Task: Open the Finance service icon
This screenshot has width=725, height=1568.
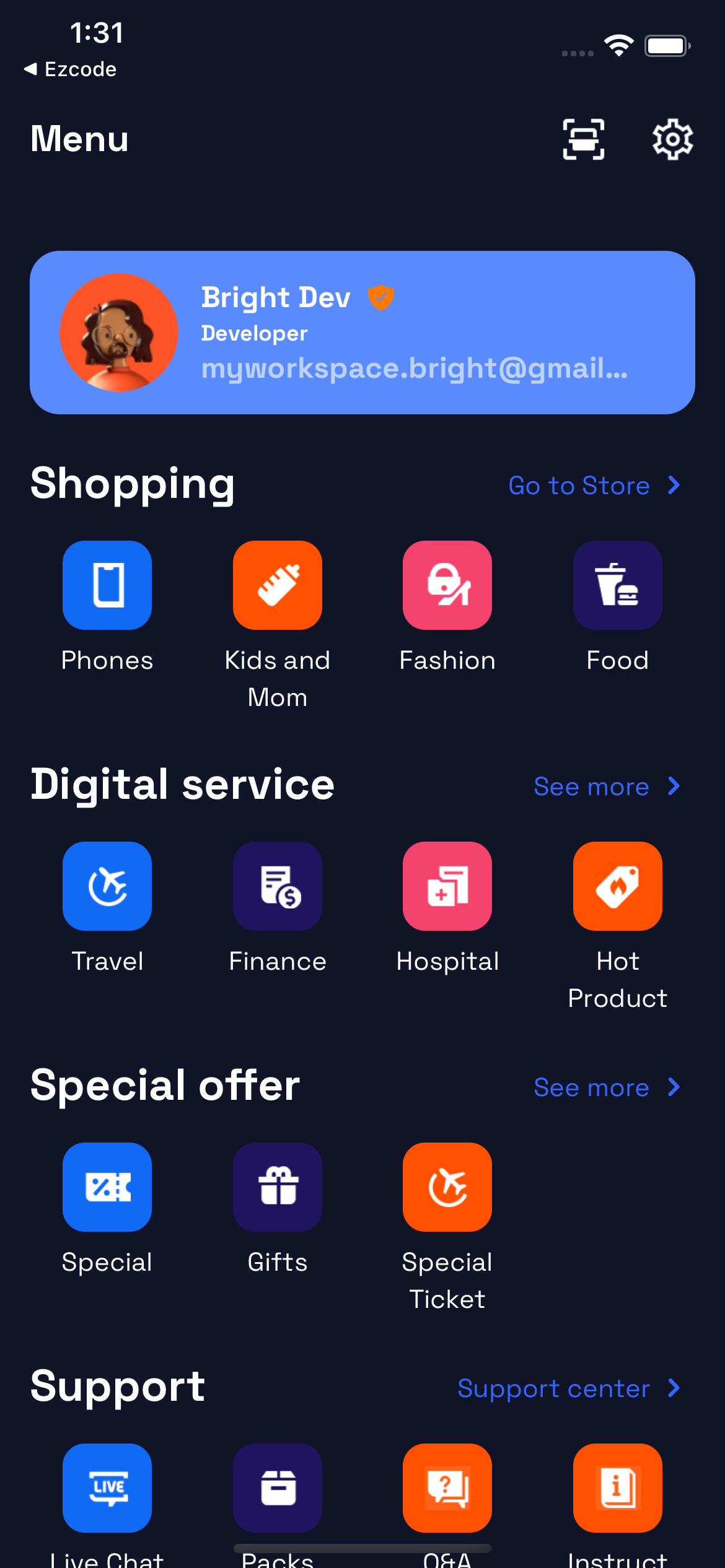Action: 277,886
